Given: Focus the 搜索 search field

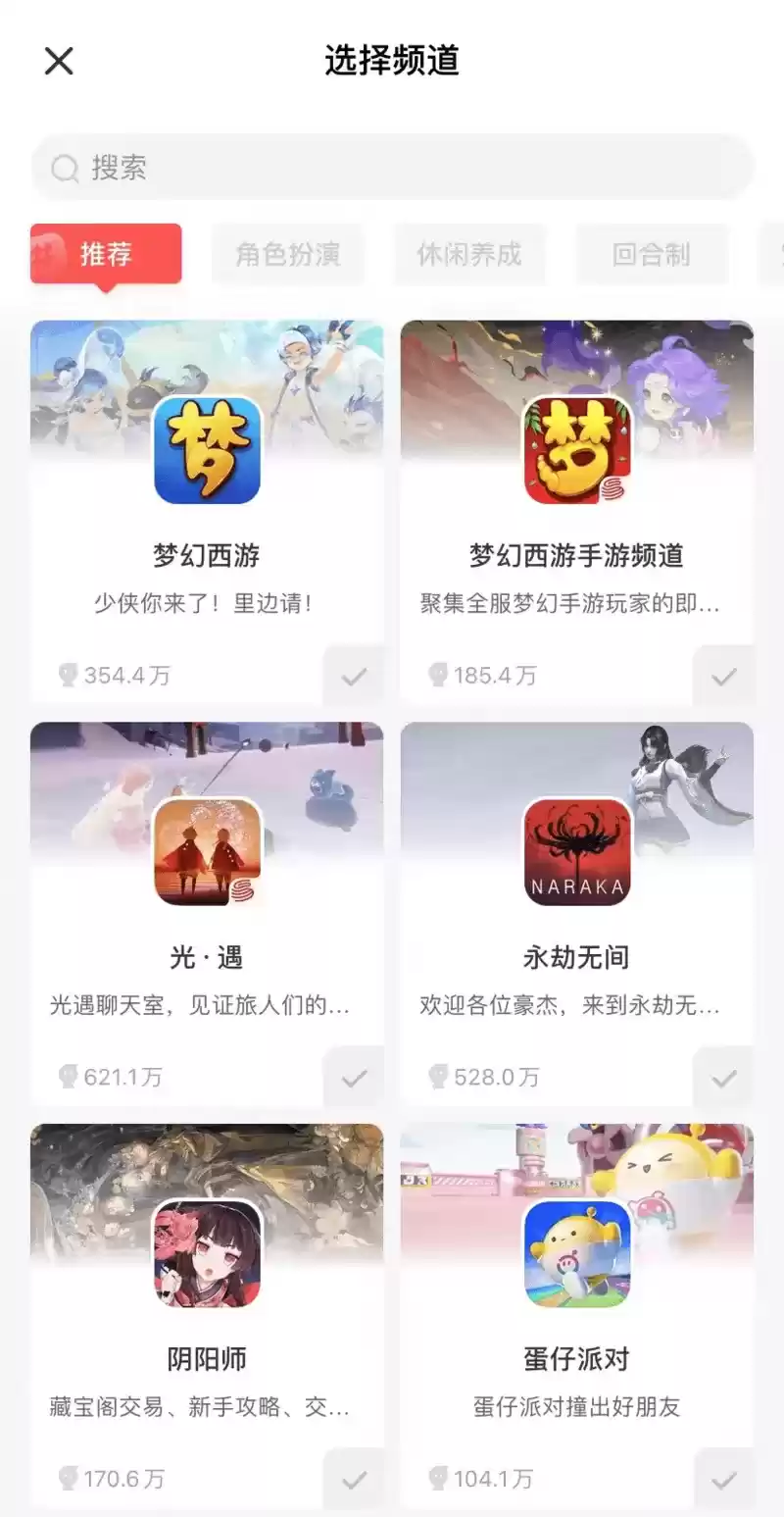Looking at the screenshot, I should 392,168.
